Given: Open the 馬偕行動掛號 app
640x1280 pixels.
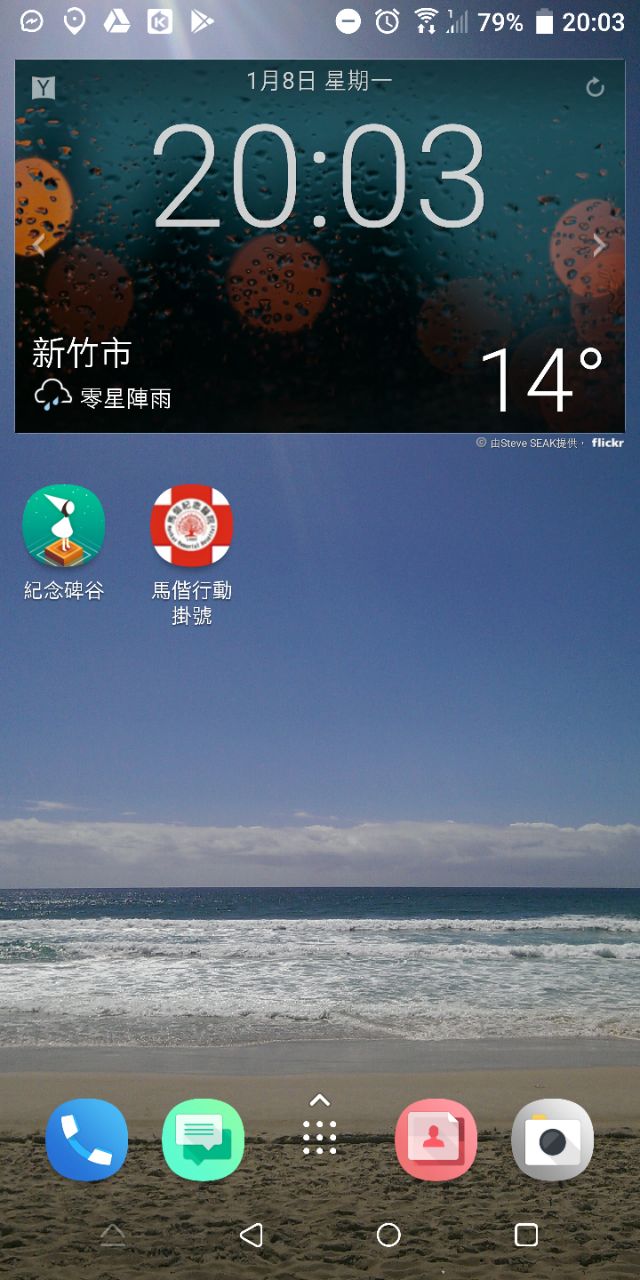Looking at the screenshot, I should (x=191, y=527).
